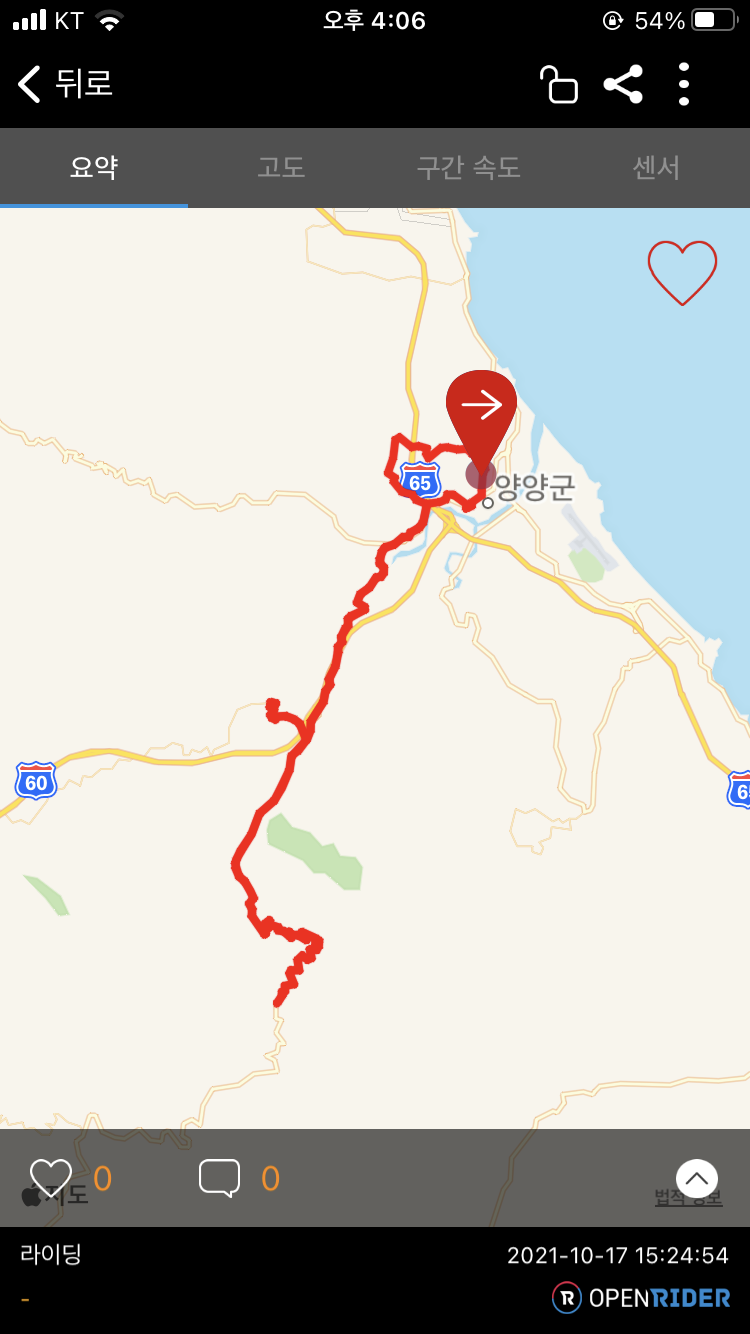
Task: Open the 센서 tab
Action: pos(656,168)
